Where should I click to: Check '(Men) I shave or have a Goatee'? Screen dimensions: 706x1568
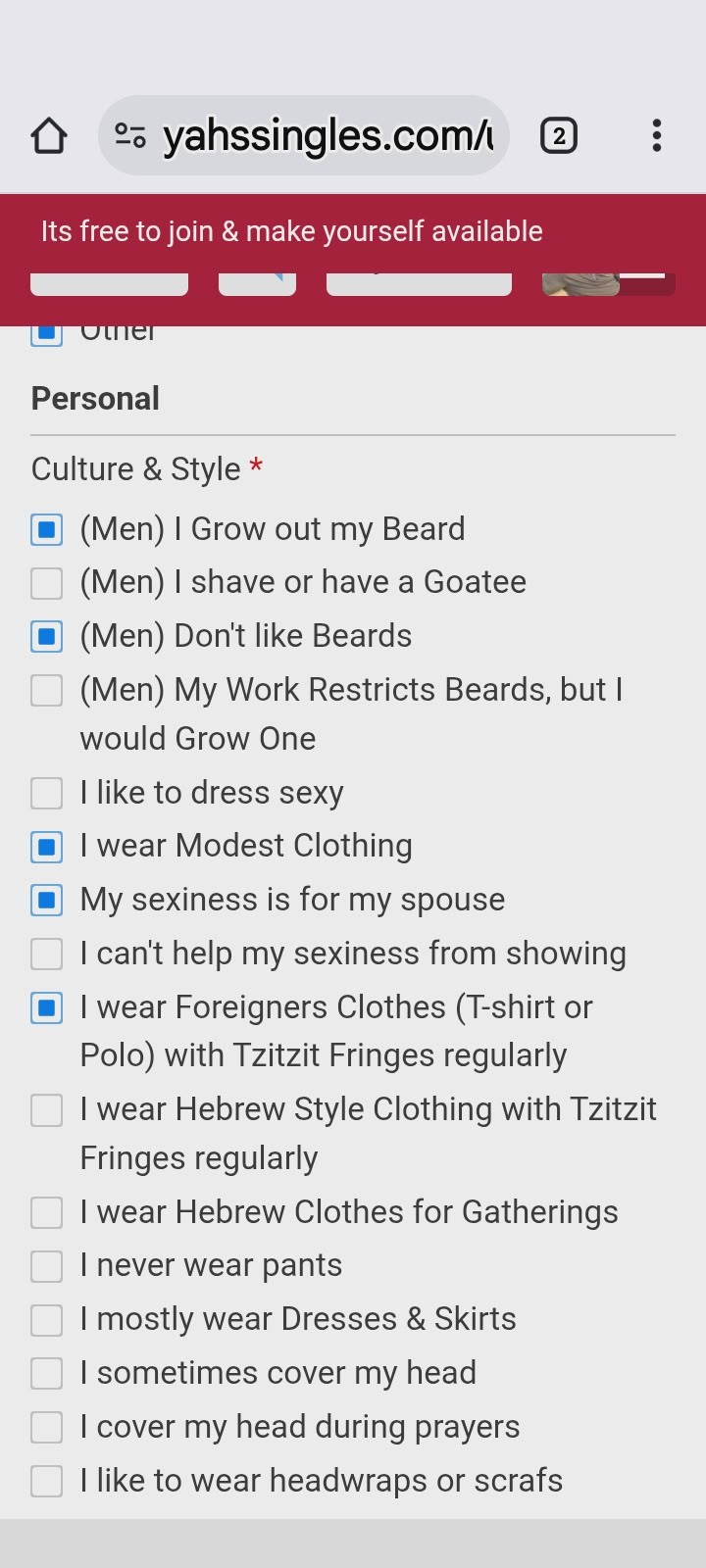(x=47, y=583)
